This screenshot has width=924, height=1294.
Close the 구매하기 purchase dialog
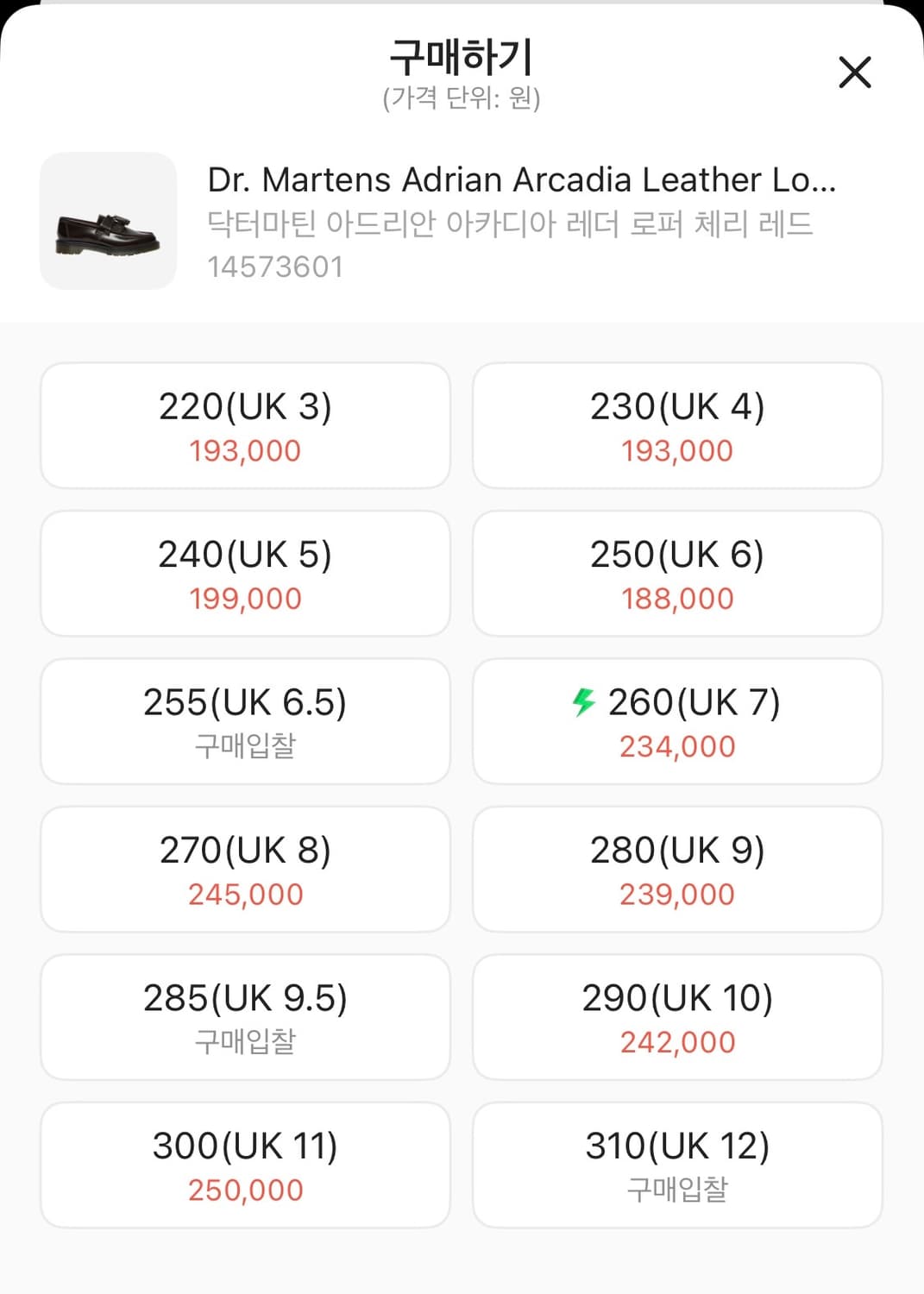[x=855, y=72]
